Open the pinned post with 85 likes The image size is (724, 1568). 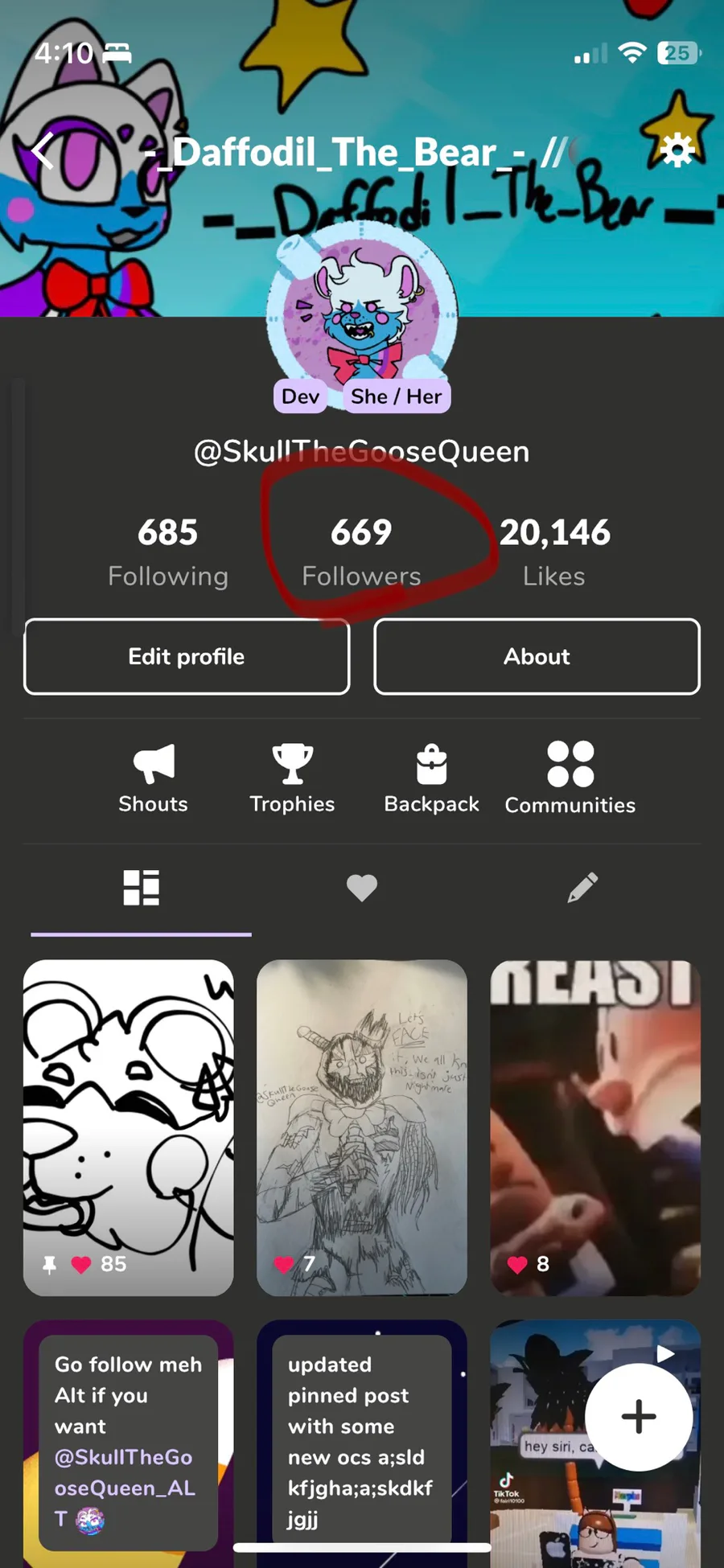[129, 1126]
